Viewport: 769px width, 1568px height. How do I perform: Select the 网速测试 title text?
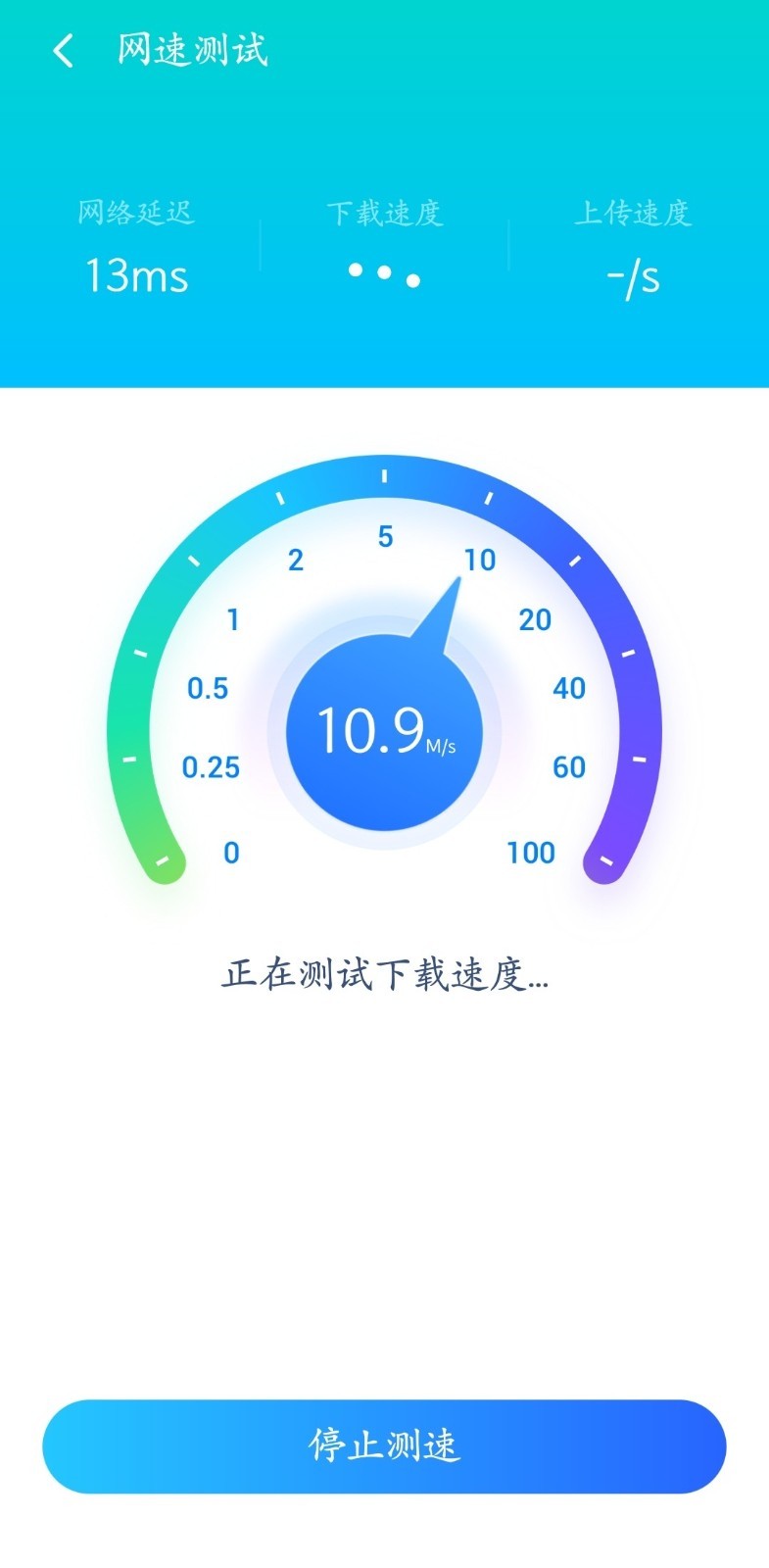click(190, 49)
